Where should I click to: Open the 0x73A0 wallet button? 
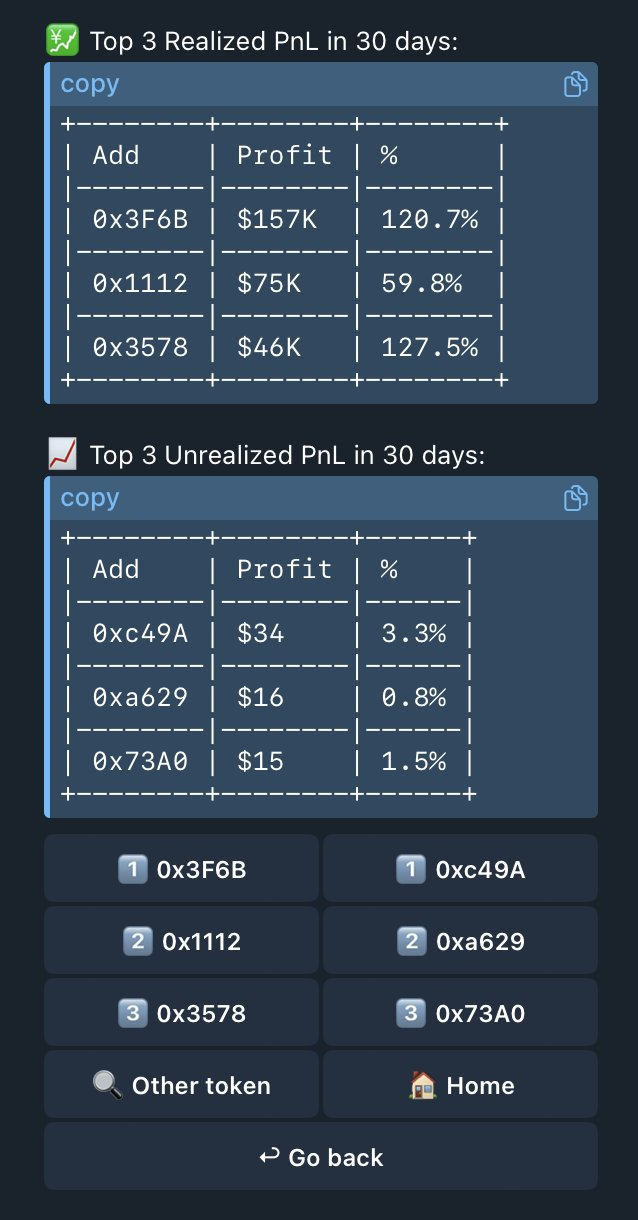tap(460, 1013)
